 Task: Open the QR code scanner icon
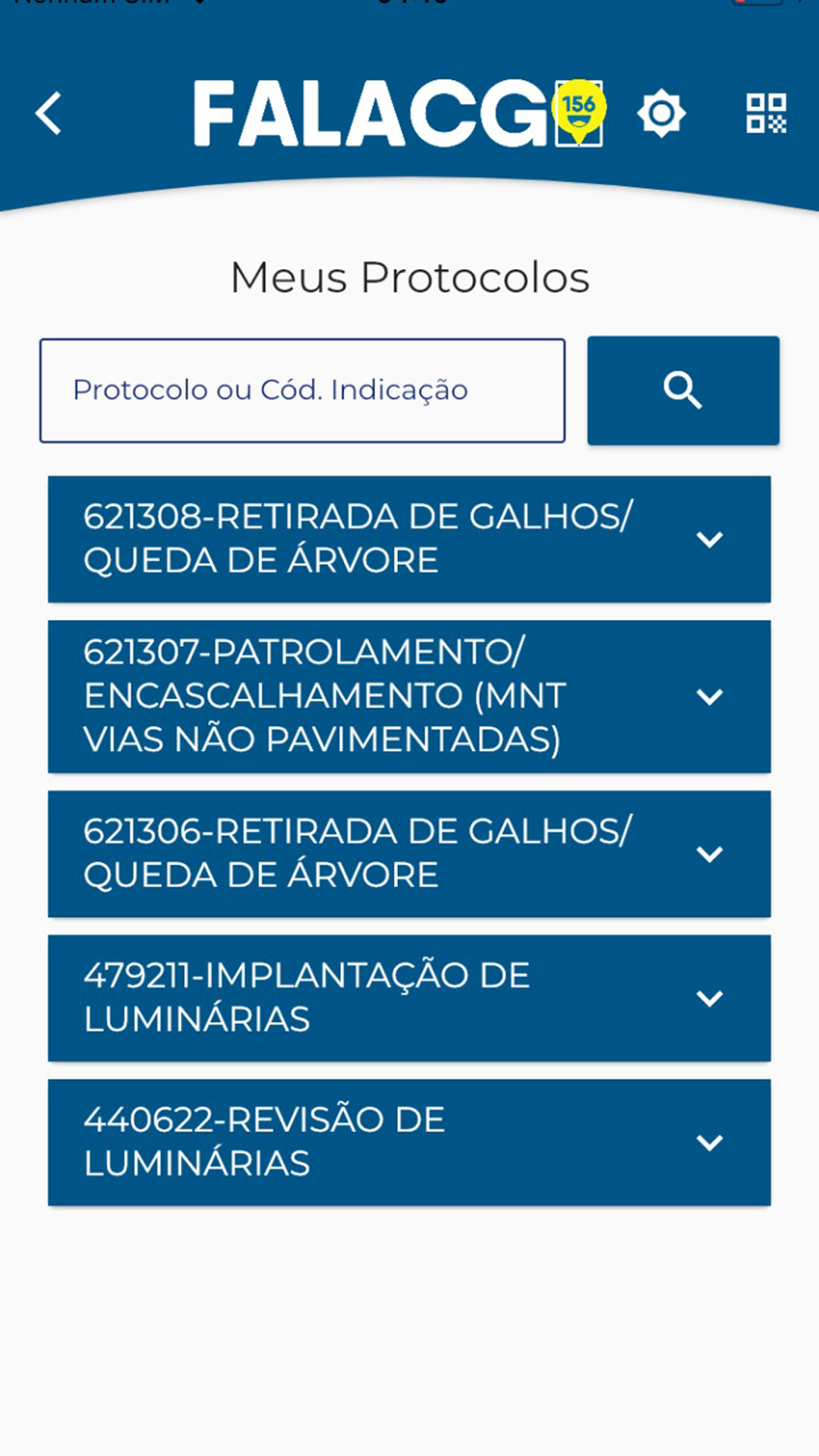click(x=766, y=113)
